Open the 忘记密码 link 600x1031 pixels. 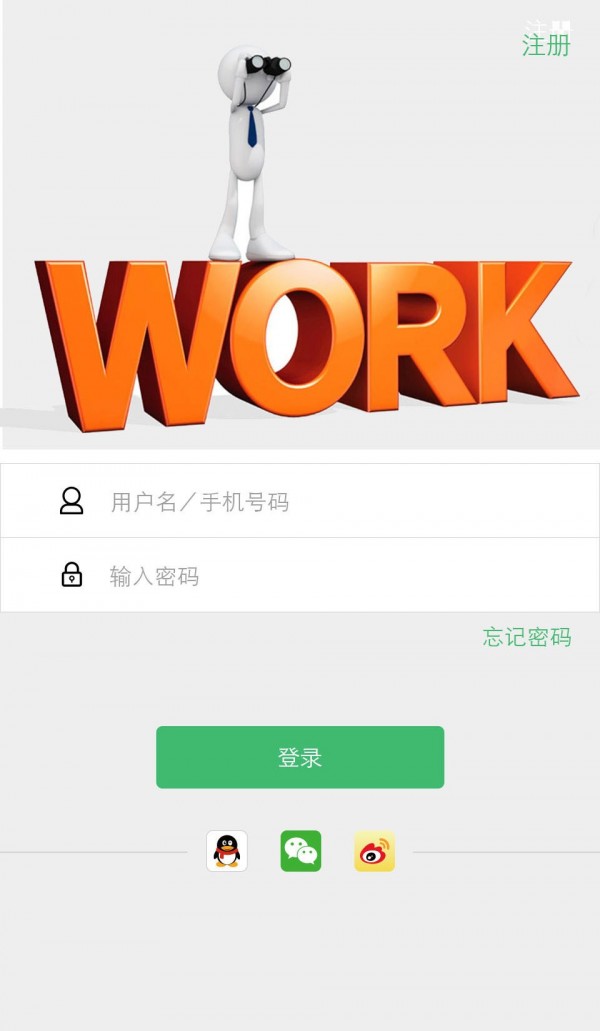[x=527, y=637]
